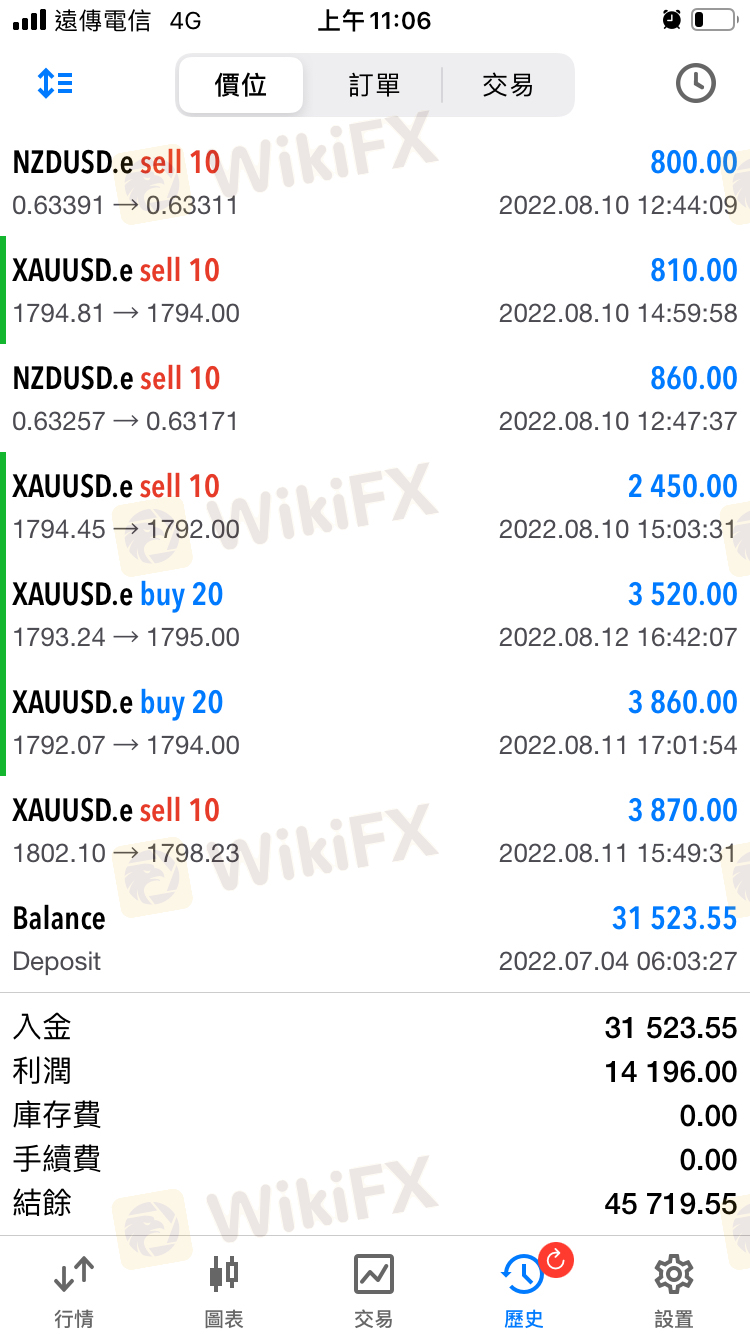Expand the XAUUSD.e buy with 3 860.00 profit
The height and width of the screenshot is (1334, 750).
click(x=375, y=723)
